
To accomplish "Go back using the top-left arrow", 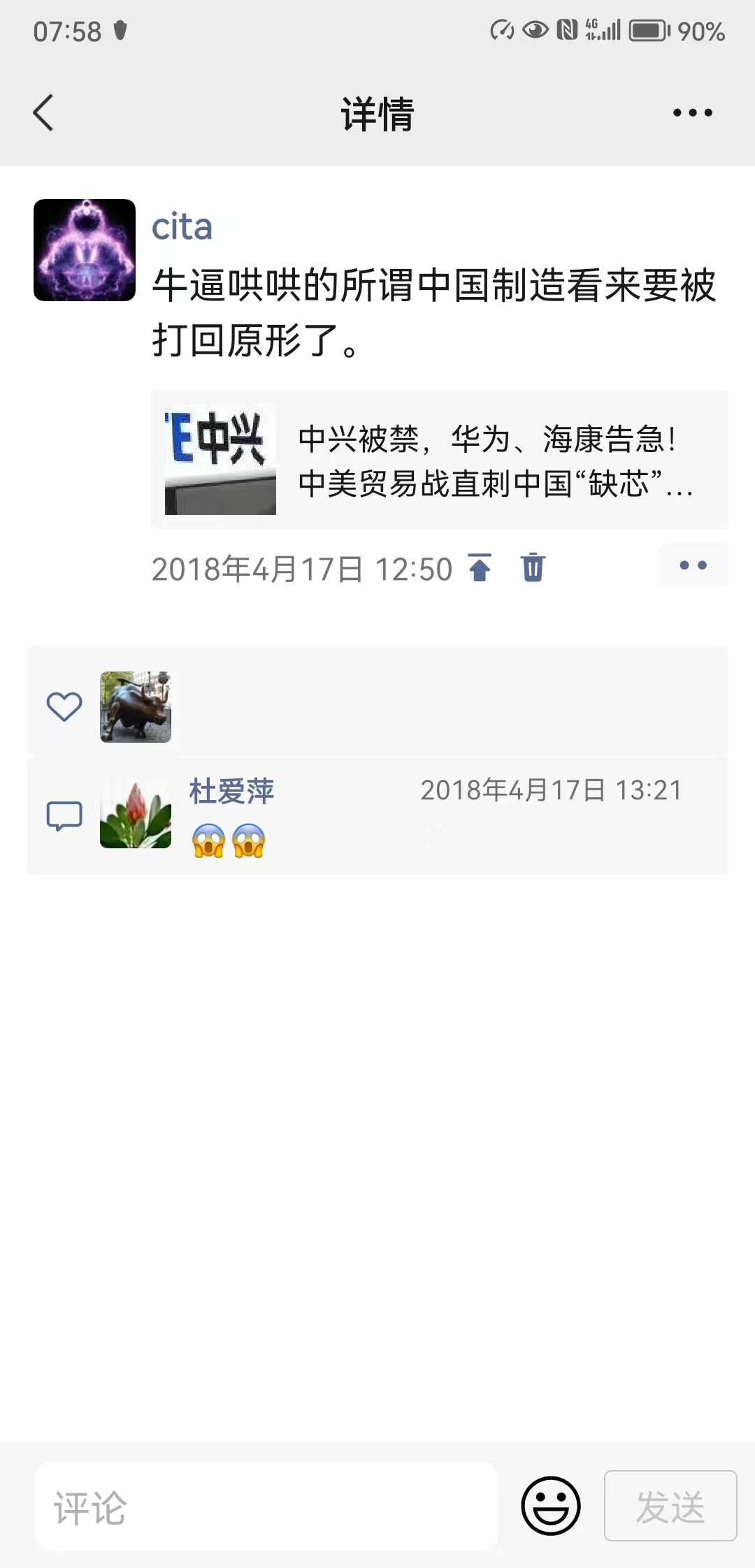I will point(43,112).
